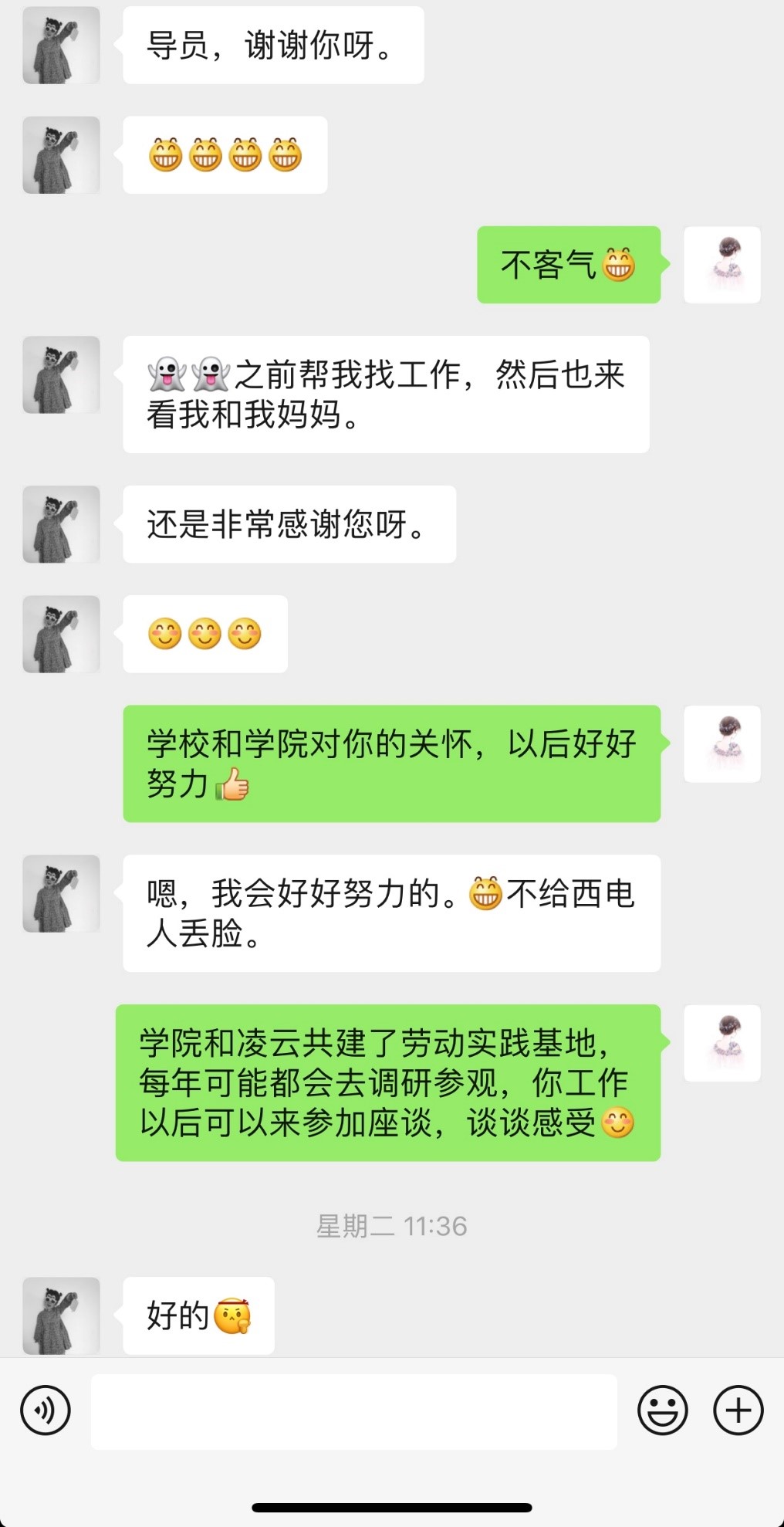Open the plus attachments menu
The height and width of the screenshot is (1527, 784).
point(738,1410)
